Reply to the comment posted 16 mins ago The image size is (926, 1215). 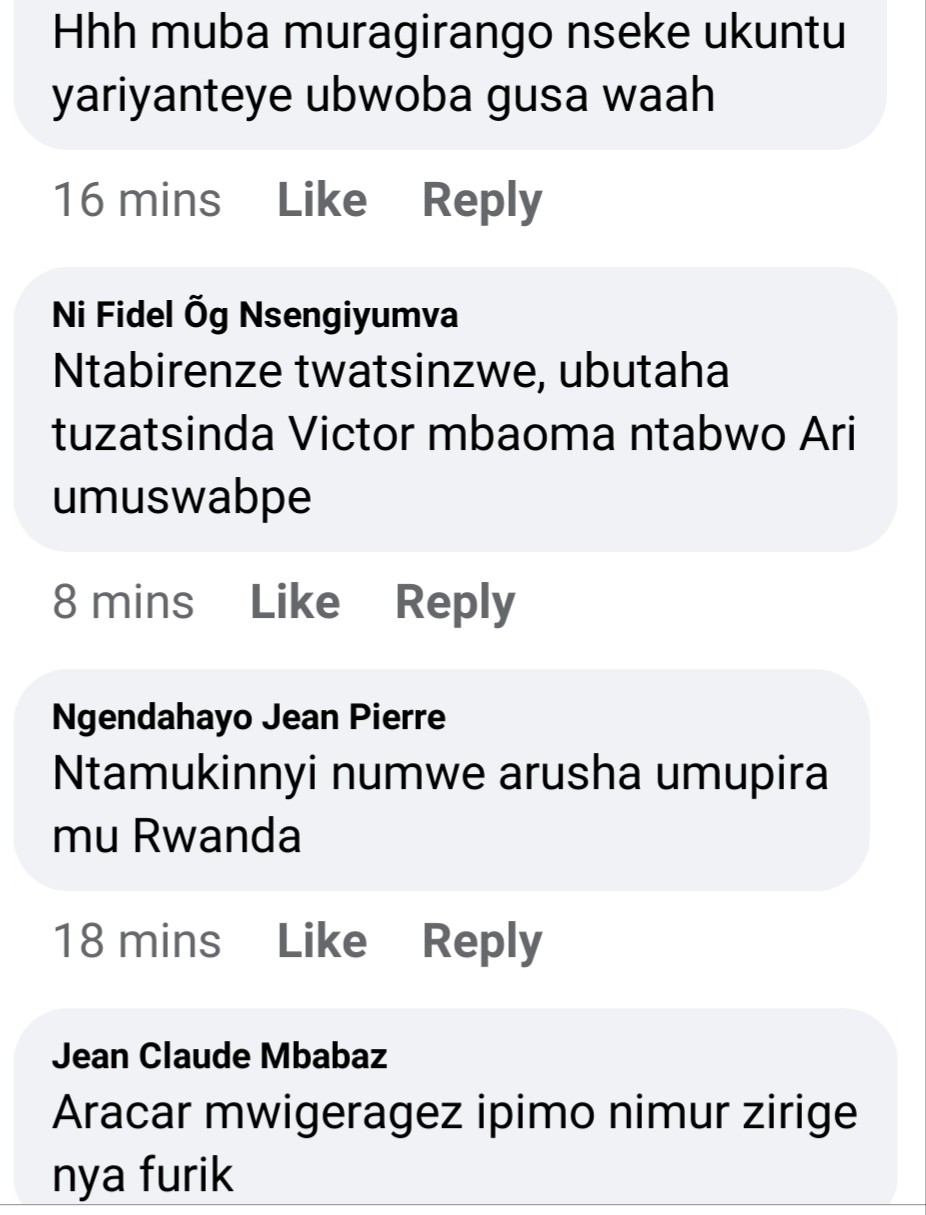[x=482, y=200]
